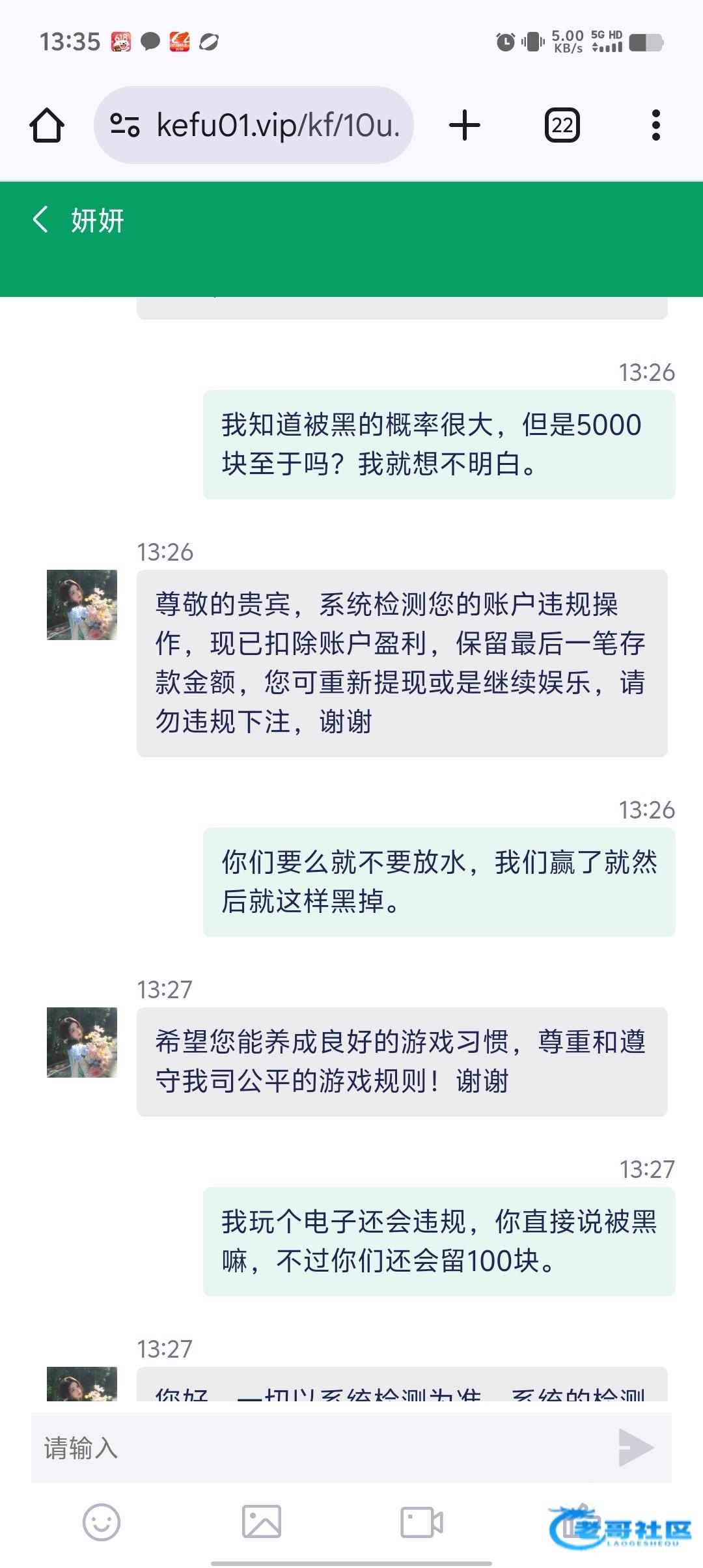
Task: Go back from the 妍妍 chat
Action: click(40, 219)
